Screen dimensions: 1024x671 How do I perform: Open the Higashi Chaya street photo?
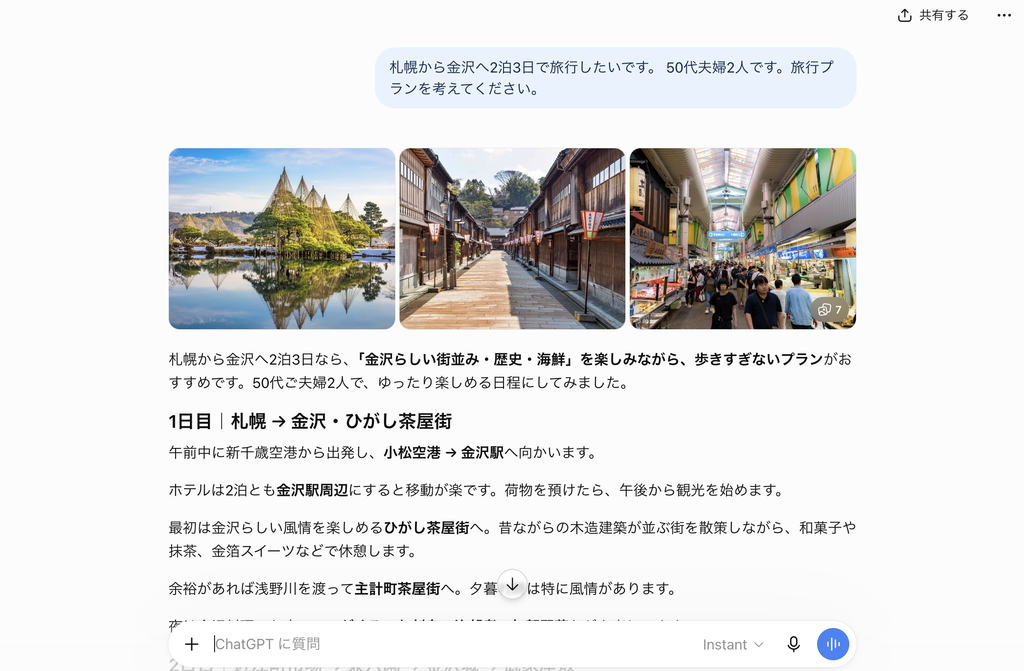[x=512, y=238]
